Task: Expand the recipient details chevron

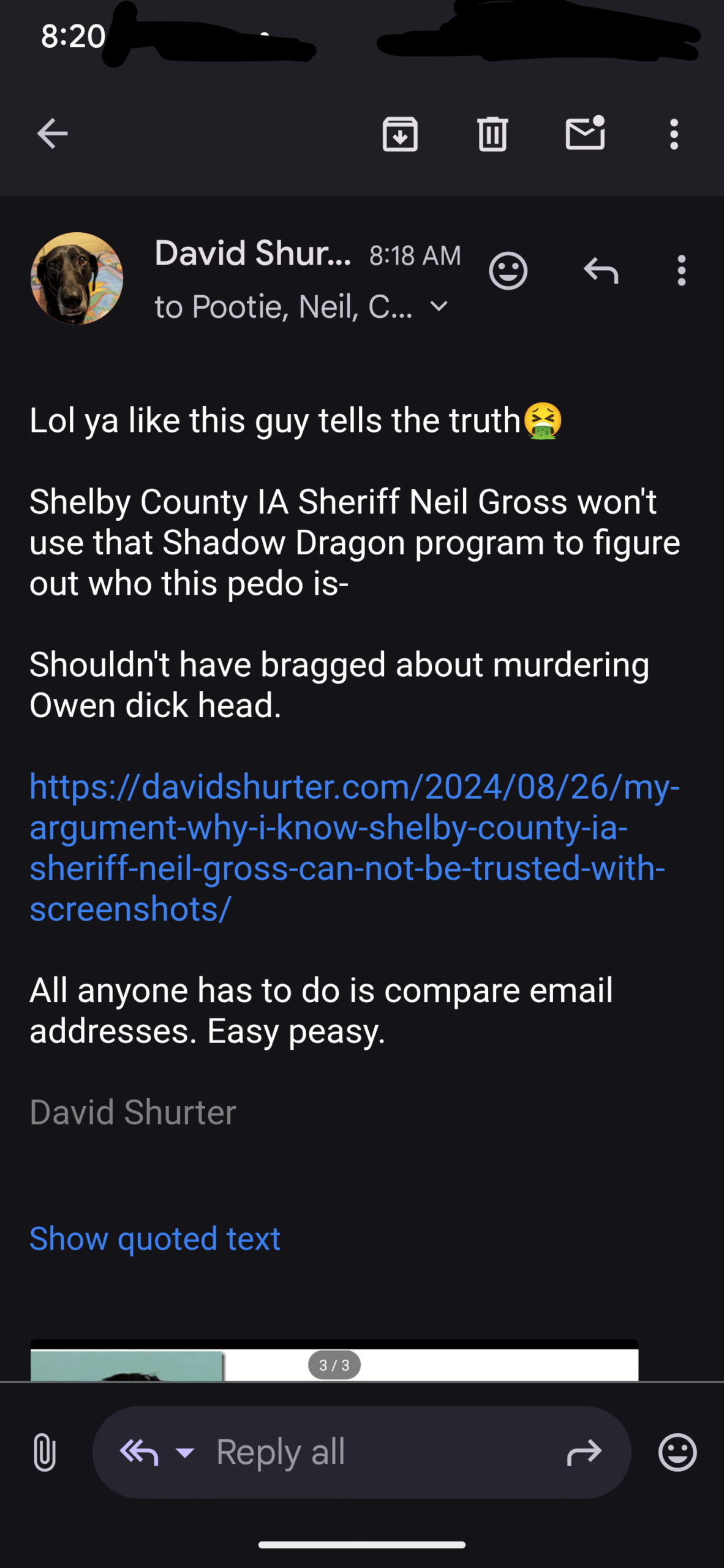Action: [x=439, y=306]
